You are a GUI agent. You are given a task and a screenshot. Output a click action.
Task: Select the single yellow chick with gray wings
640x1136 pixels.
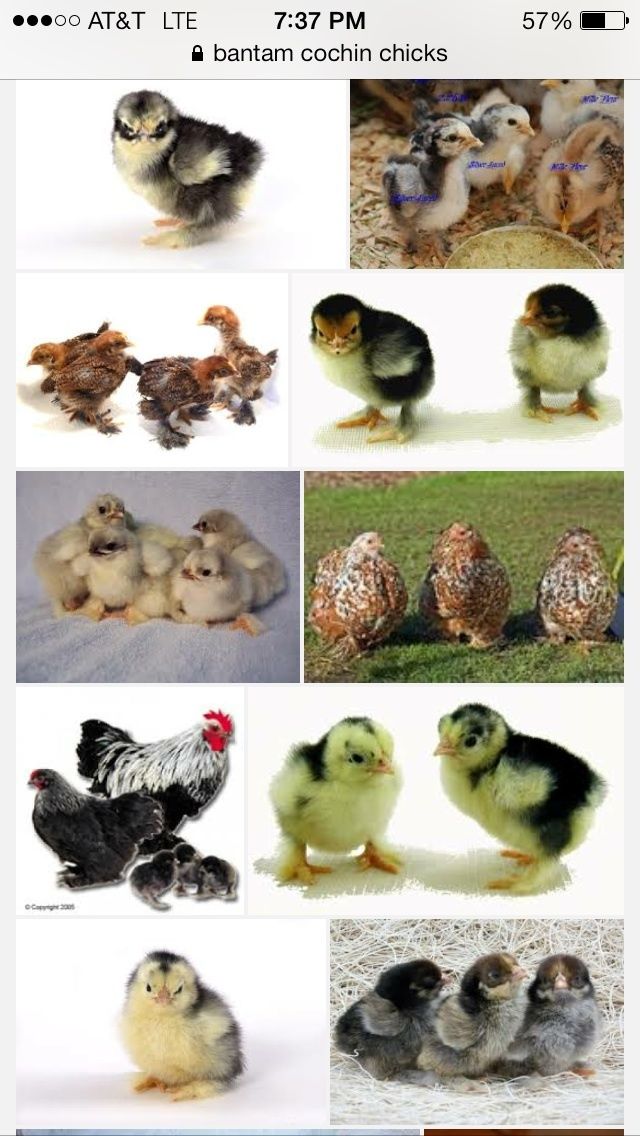click(172, 1022)
